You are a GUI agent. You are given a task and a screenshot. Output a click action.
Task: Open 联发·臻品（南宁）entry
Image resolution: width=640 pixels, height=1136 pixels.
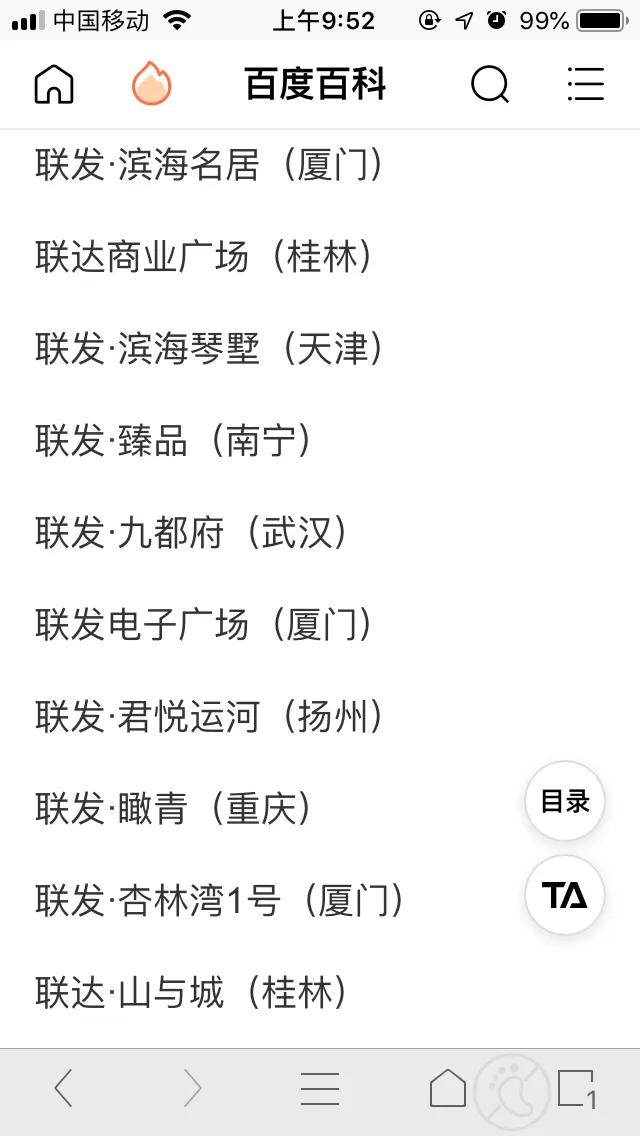point(173,440)
